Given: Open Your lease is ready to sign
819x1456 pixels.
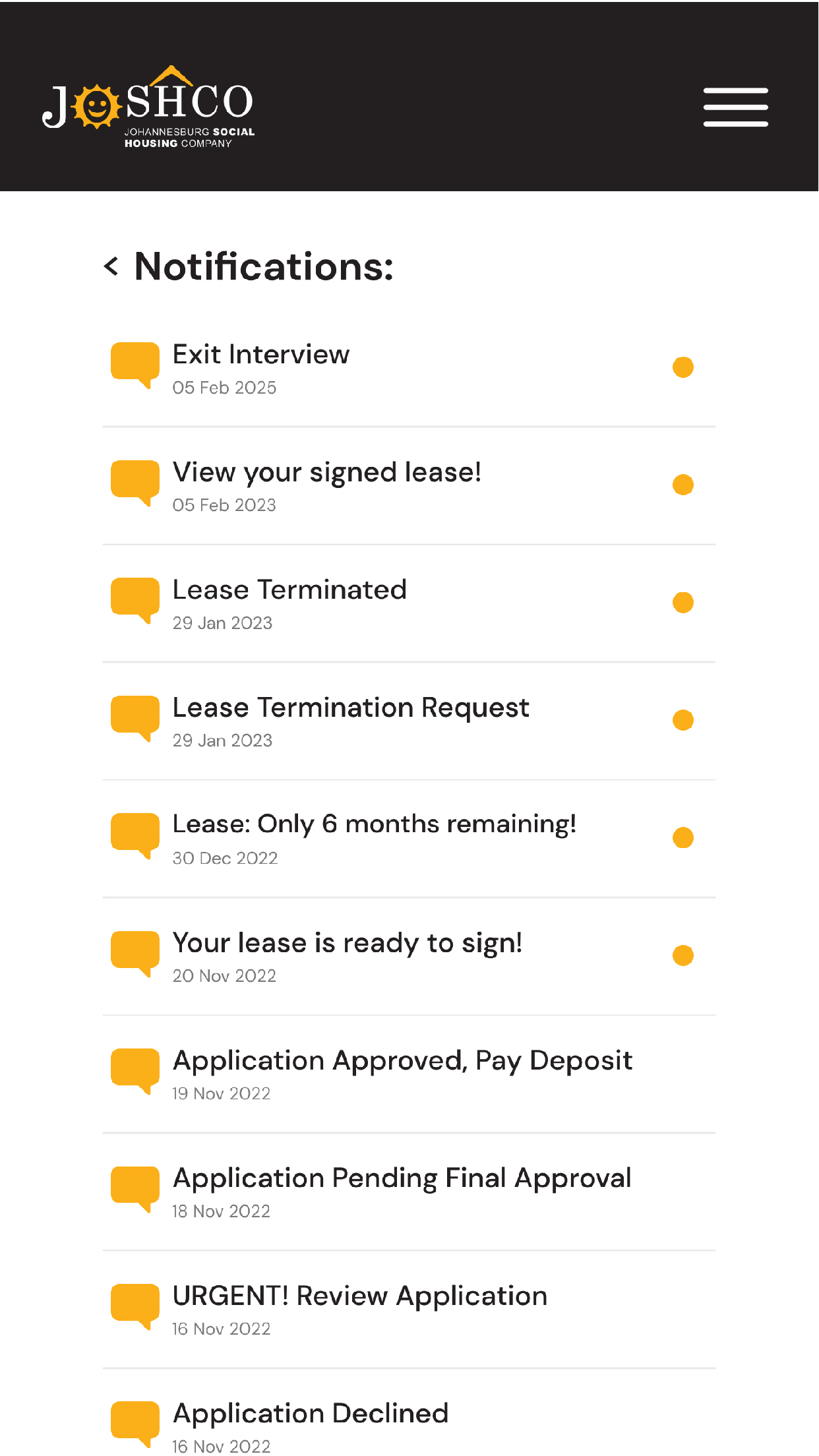Looking at the screenshot, I should click(409, 957).
